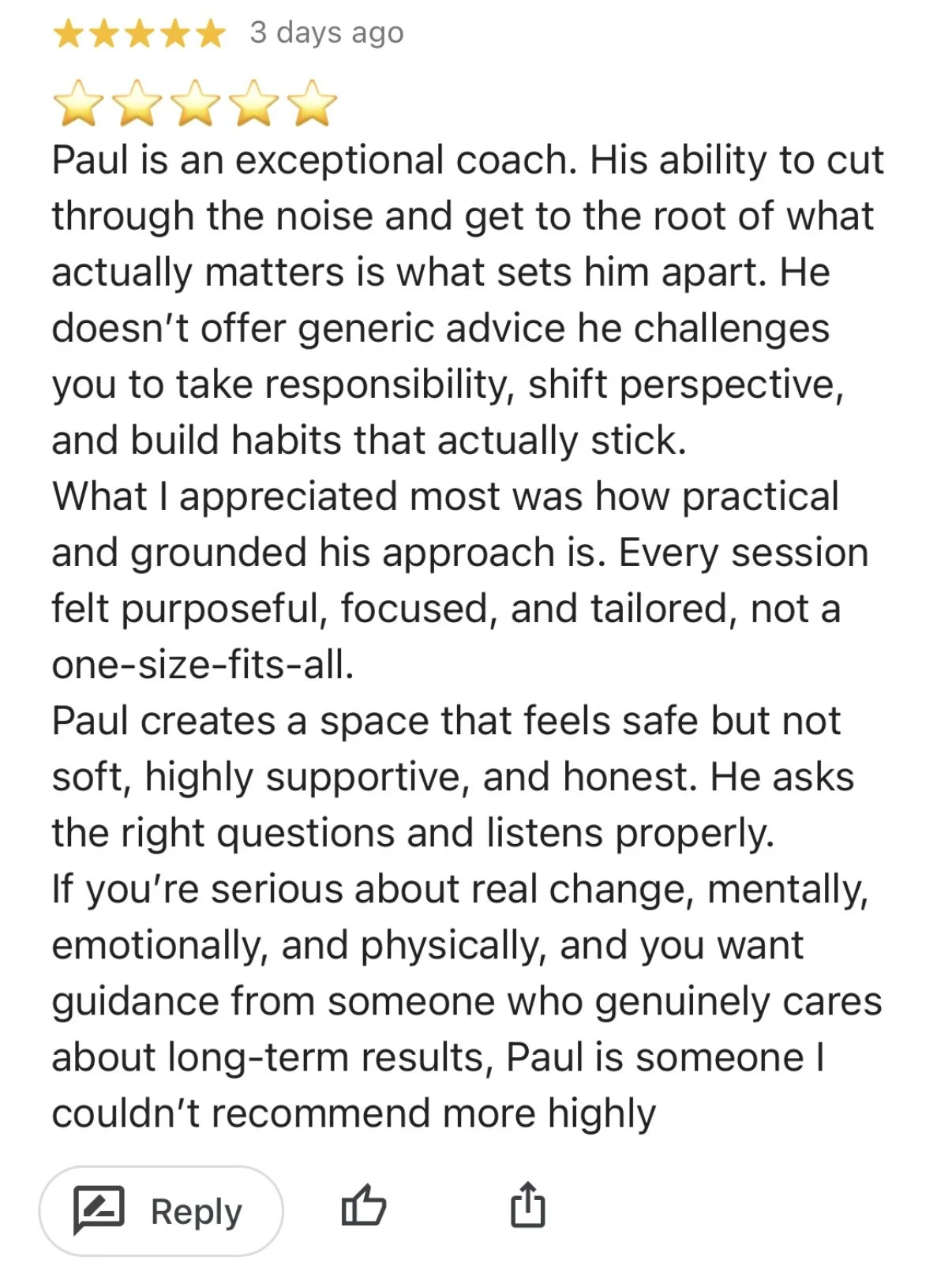
Task: Reply to Paul's coaching review
Action: coord(161,1210)
